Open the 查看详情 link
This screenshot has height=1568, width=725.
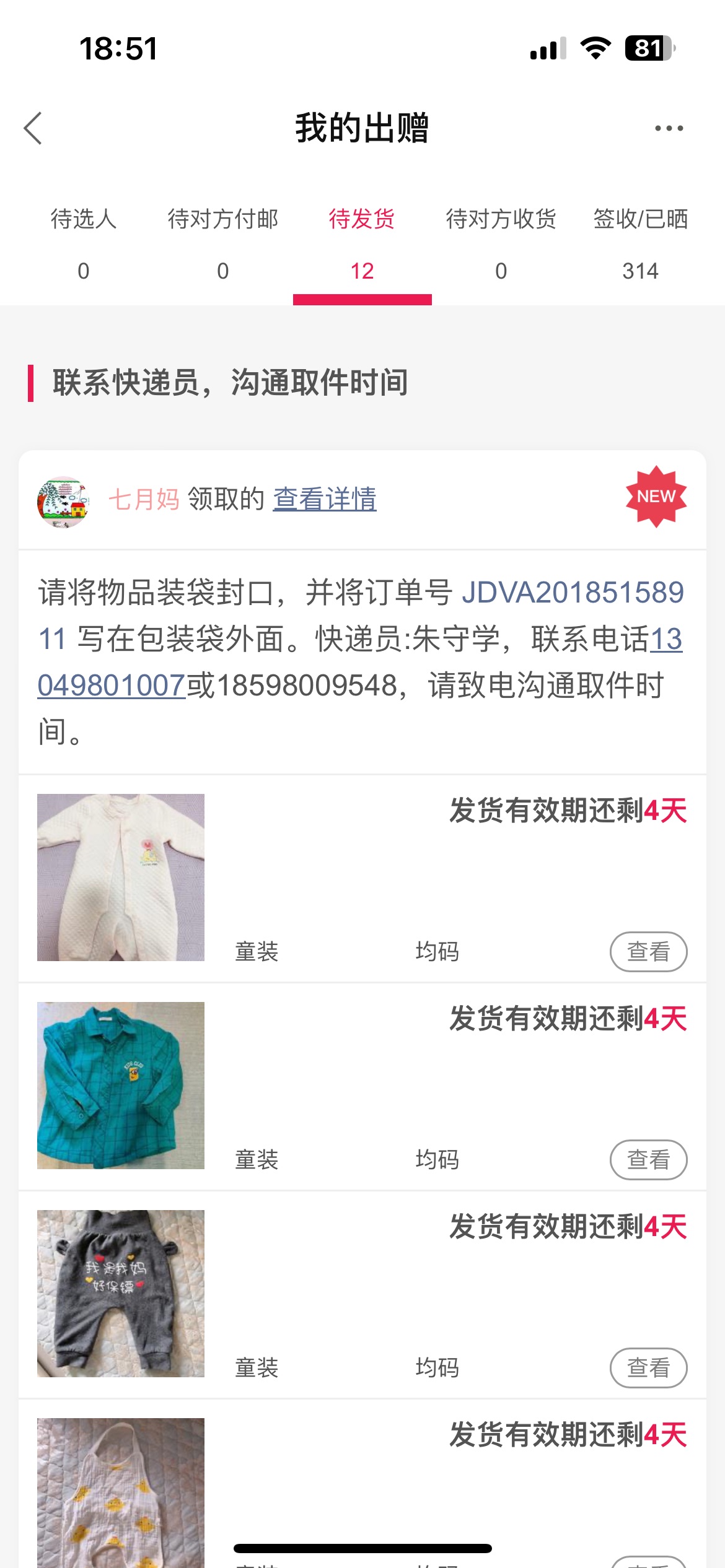coord(325,499)
